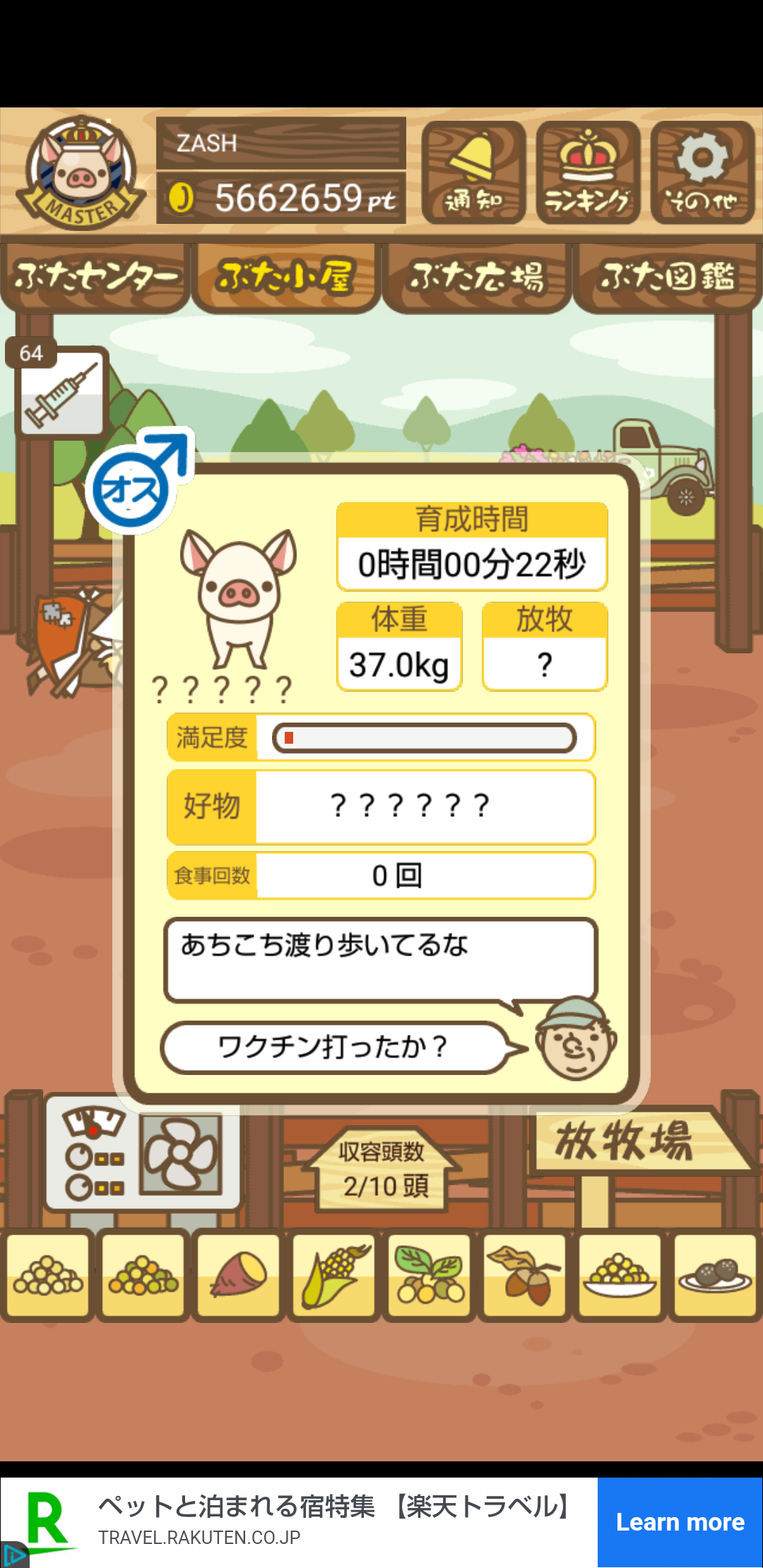Select the truffle plate feed
Screen dimensions: 763x1568
(x=715, y=1276)
